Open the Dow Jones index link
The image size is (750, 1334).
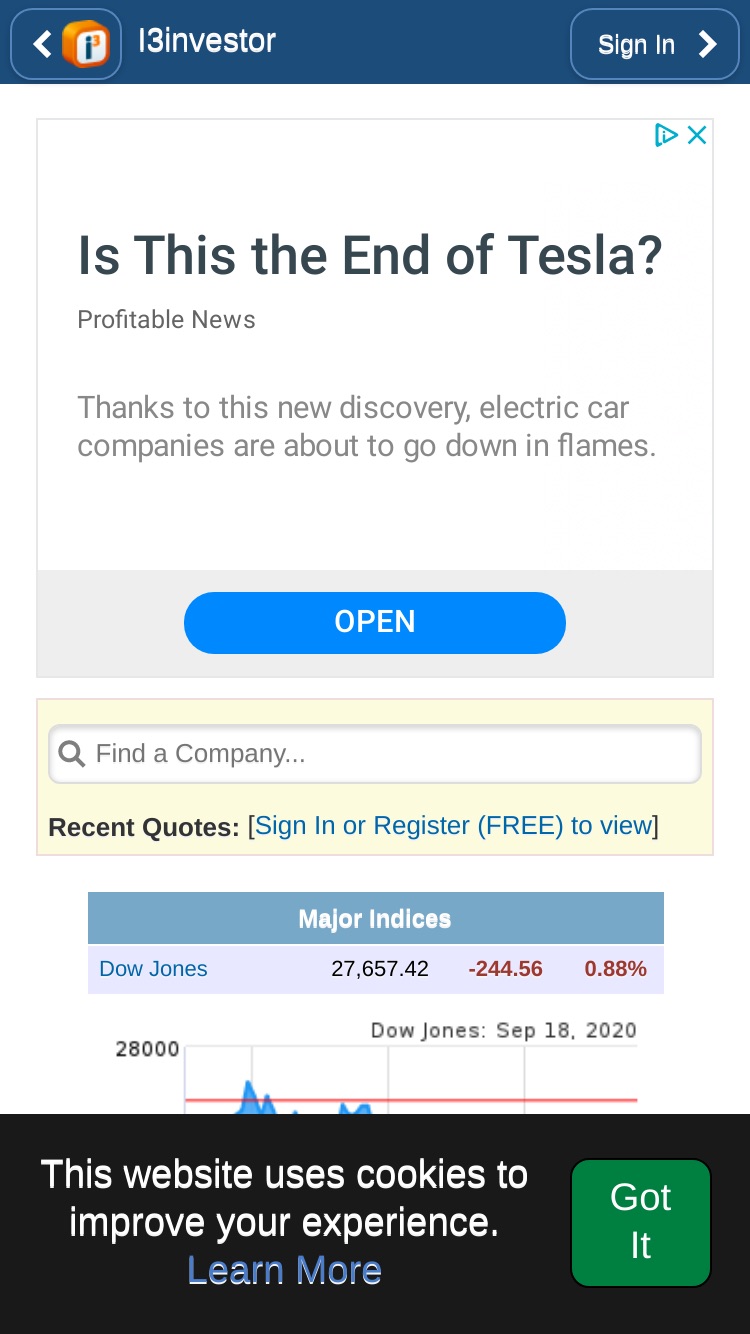[x=153, y=969]
